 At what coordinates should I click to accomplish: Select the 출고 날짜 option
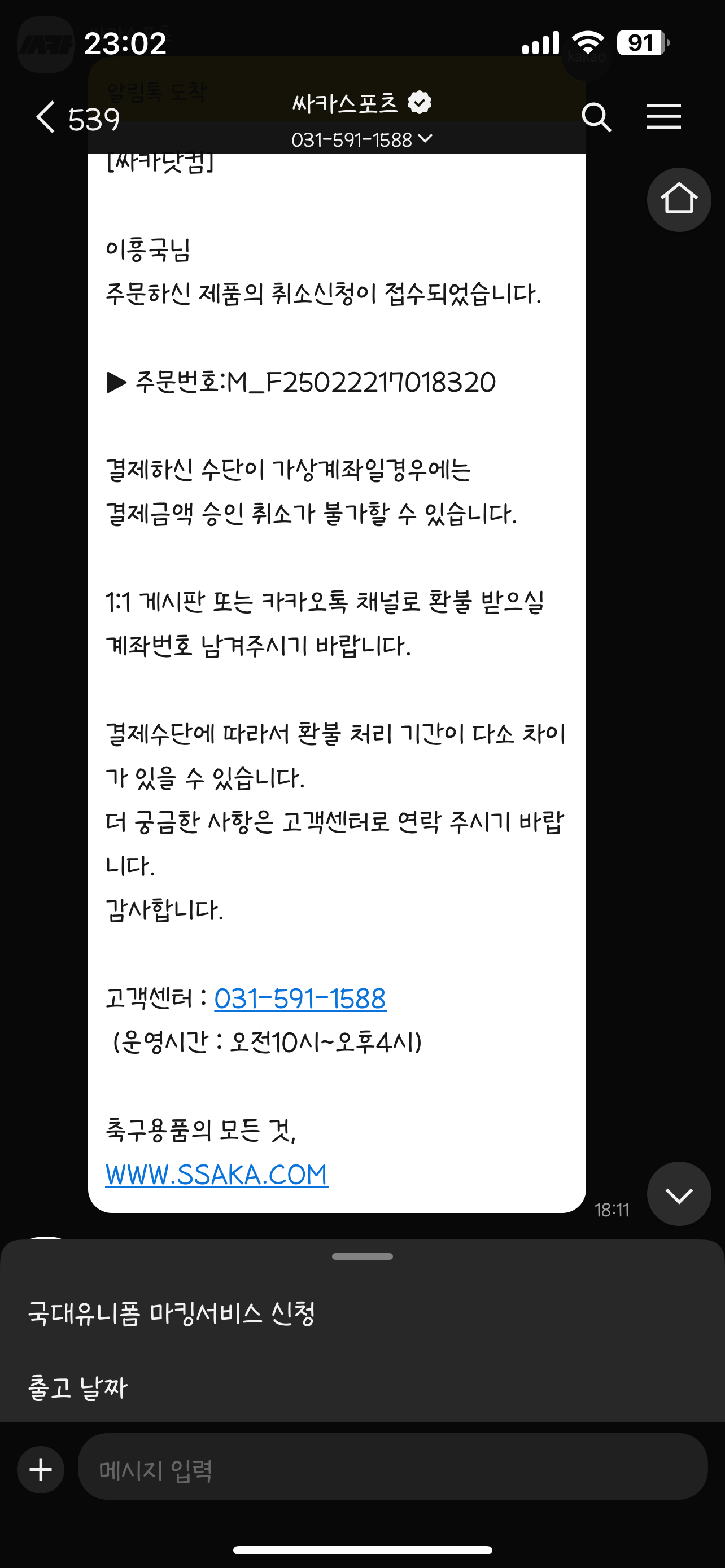(362, 1387)
